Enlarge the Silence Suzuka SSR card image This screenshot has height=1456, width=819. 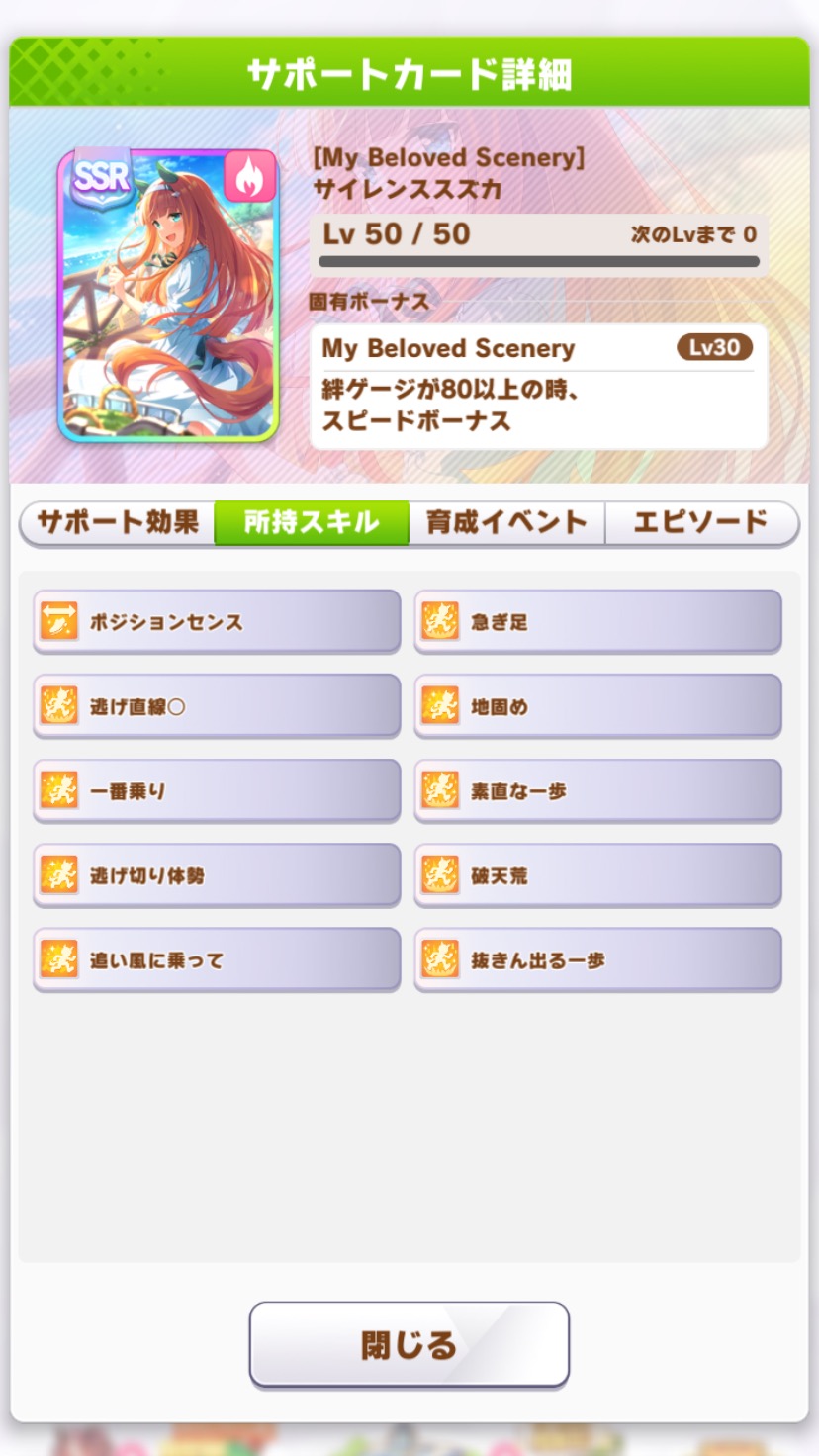point(168,294)
